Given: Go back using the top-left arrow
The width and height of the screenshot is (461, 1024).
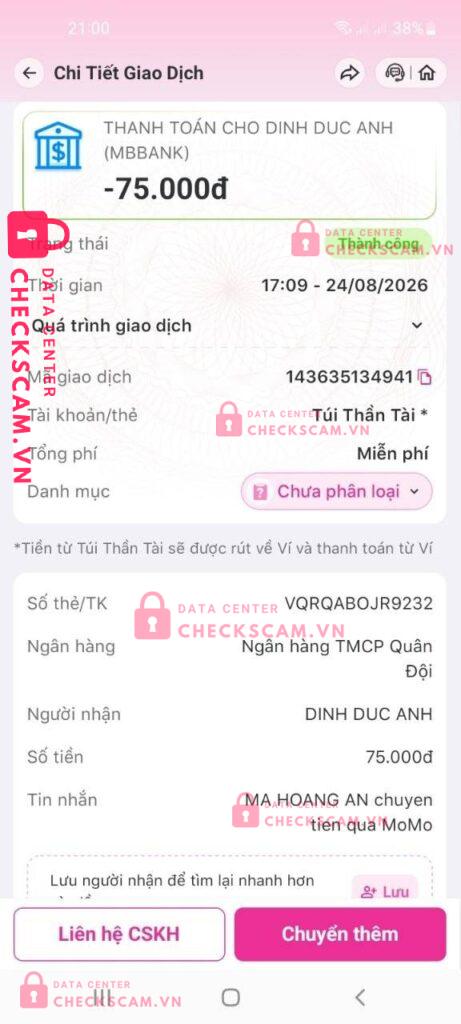Looking at the screenshot, I should [29, 73].
